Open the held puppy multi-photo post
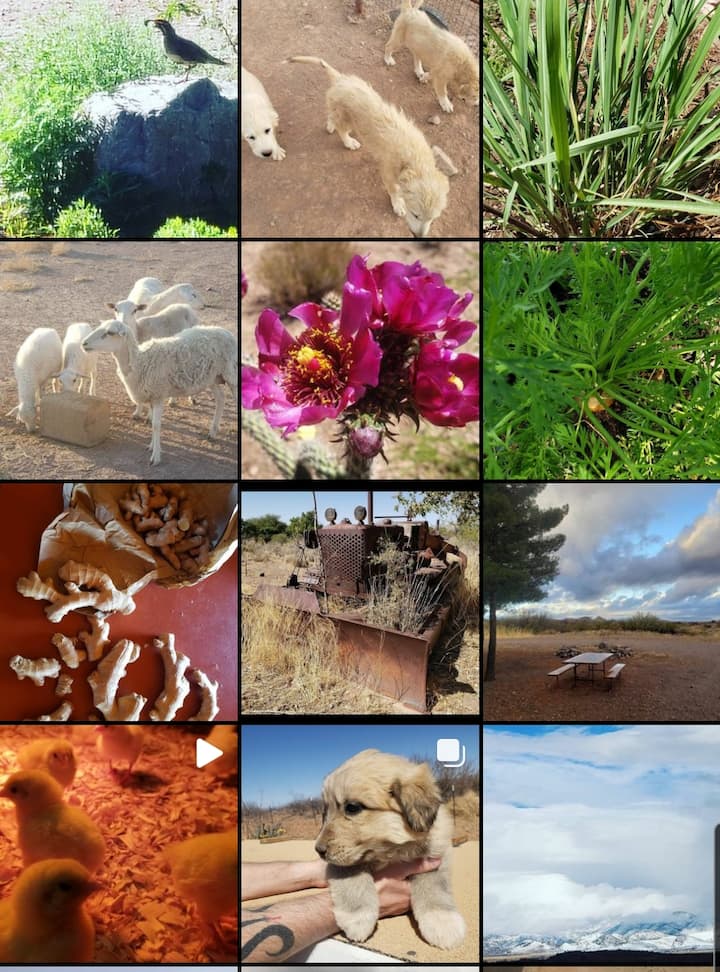720x972 pixels. 360,845
